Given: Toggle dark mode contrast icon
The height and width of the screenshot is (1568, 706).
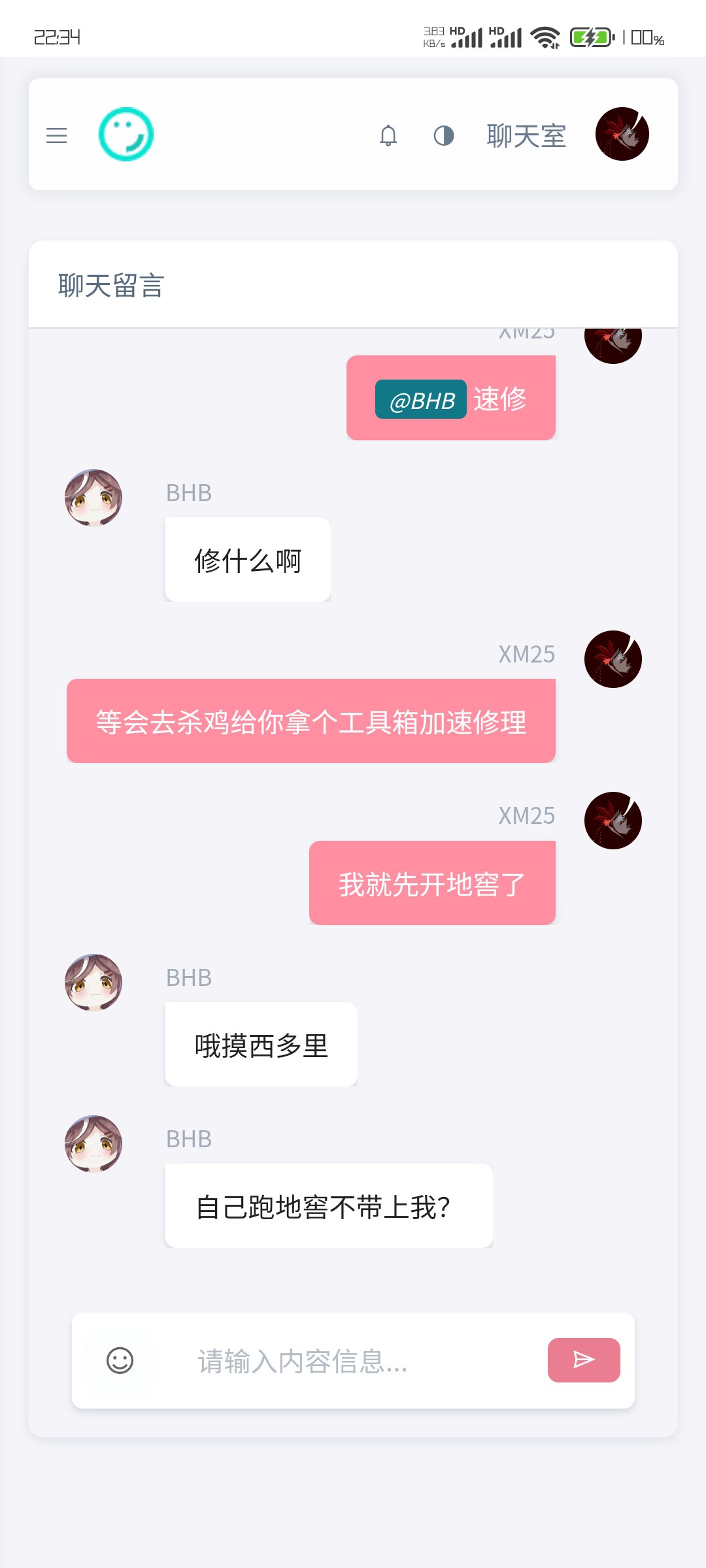Looking at the screenshot, I should point(444,135).
